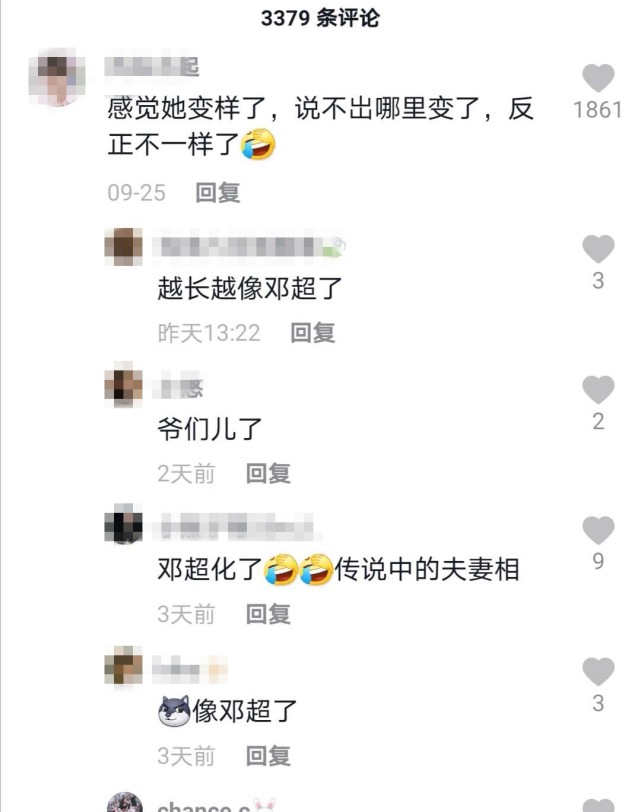Like the husky-emoji reply "像邓超了"

pyautogui.click(x=598, y=672)
